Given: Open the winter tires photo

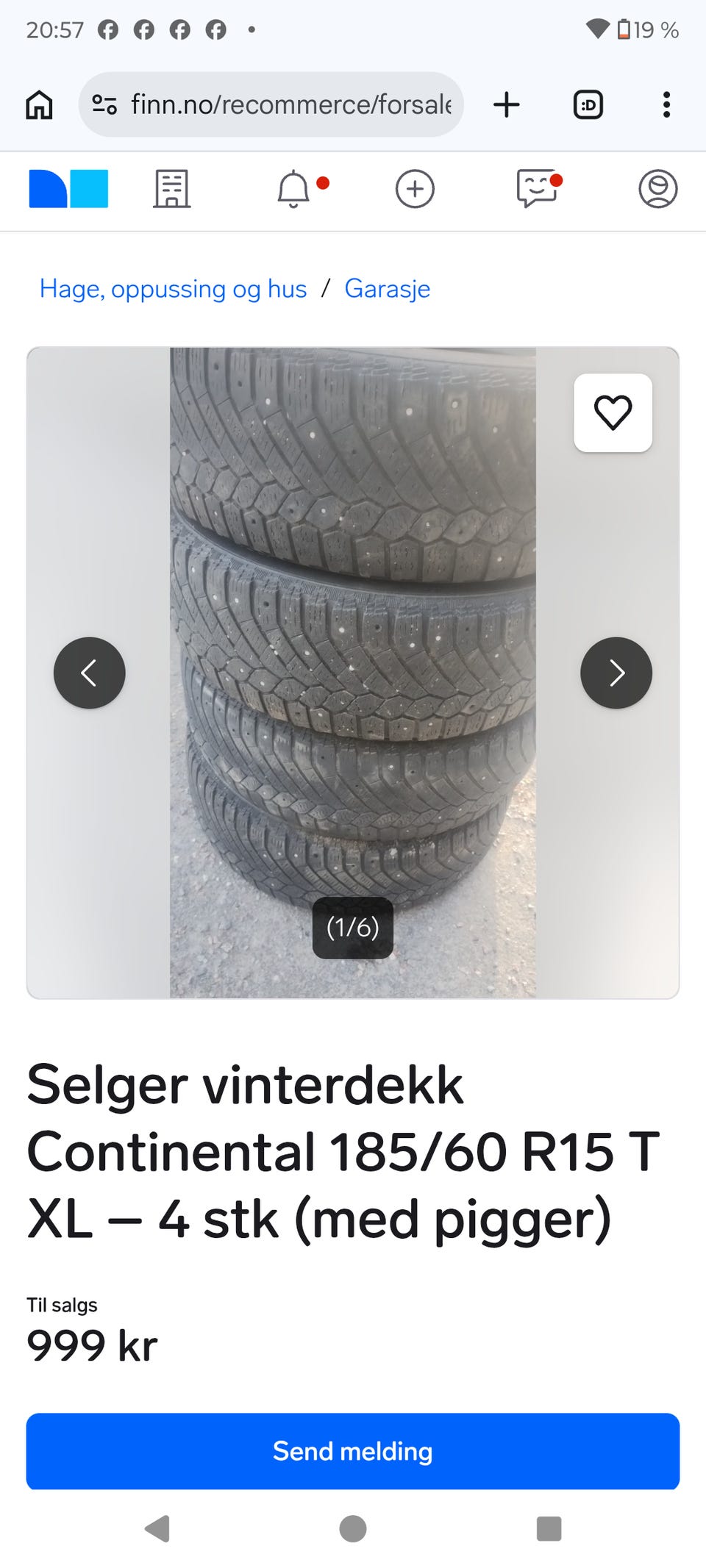Looking at the screenshot, I should point(353,673).
